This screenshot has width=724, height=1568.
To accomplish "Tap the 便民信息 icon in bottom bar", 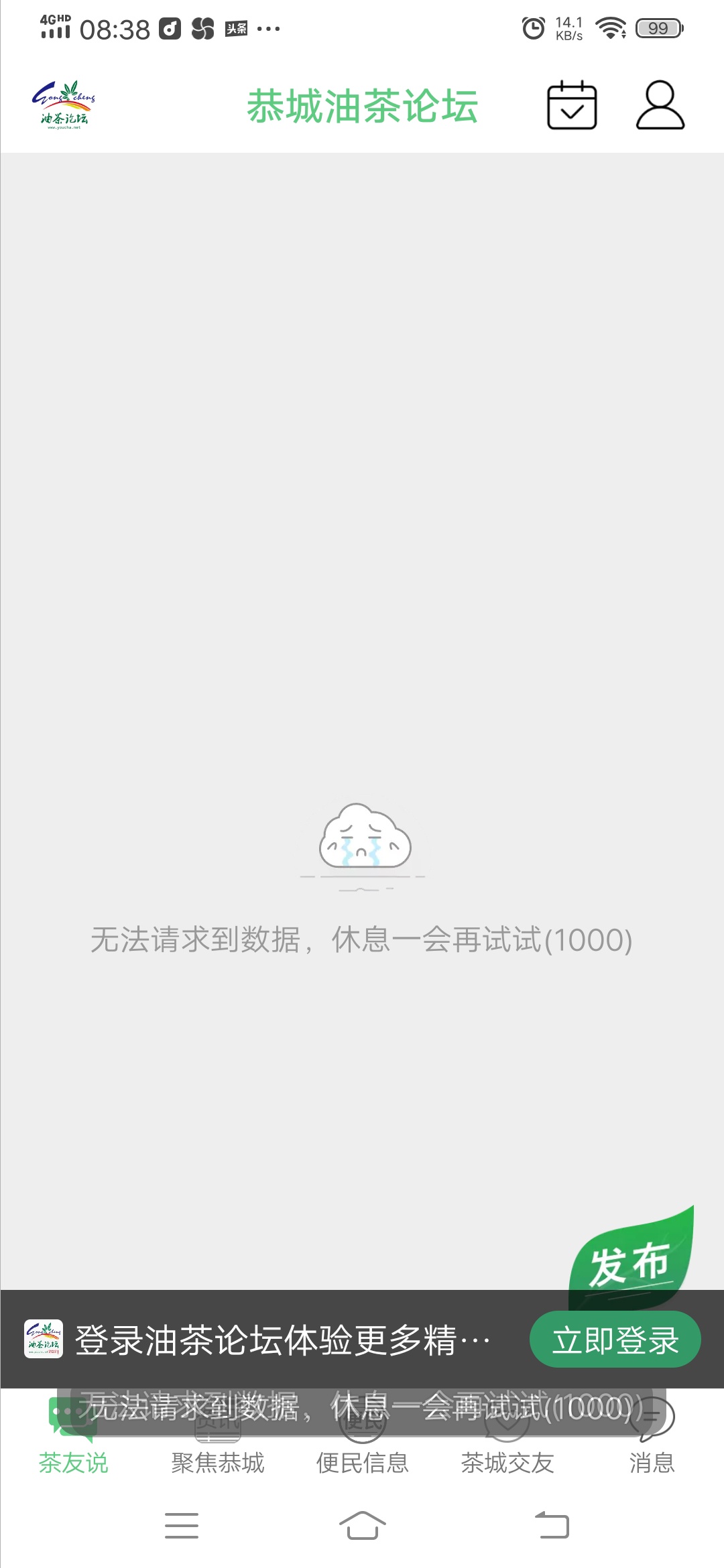I will point(362,1416).
